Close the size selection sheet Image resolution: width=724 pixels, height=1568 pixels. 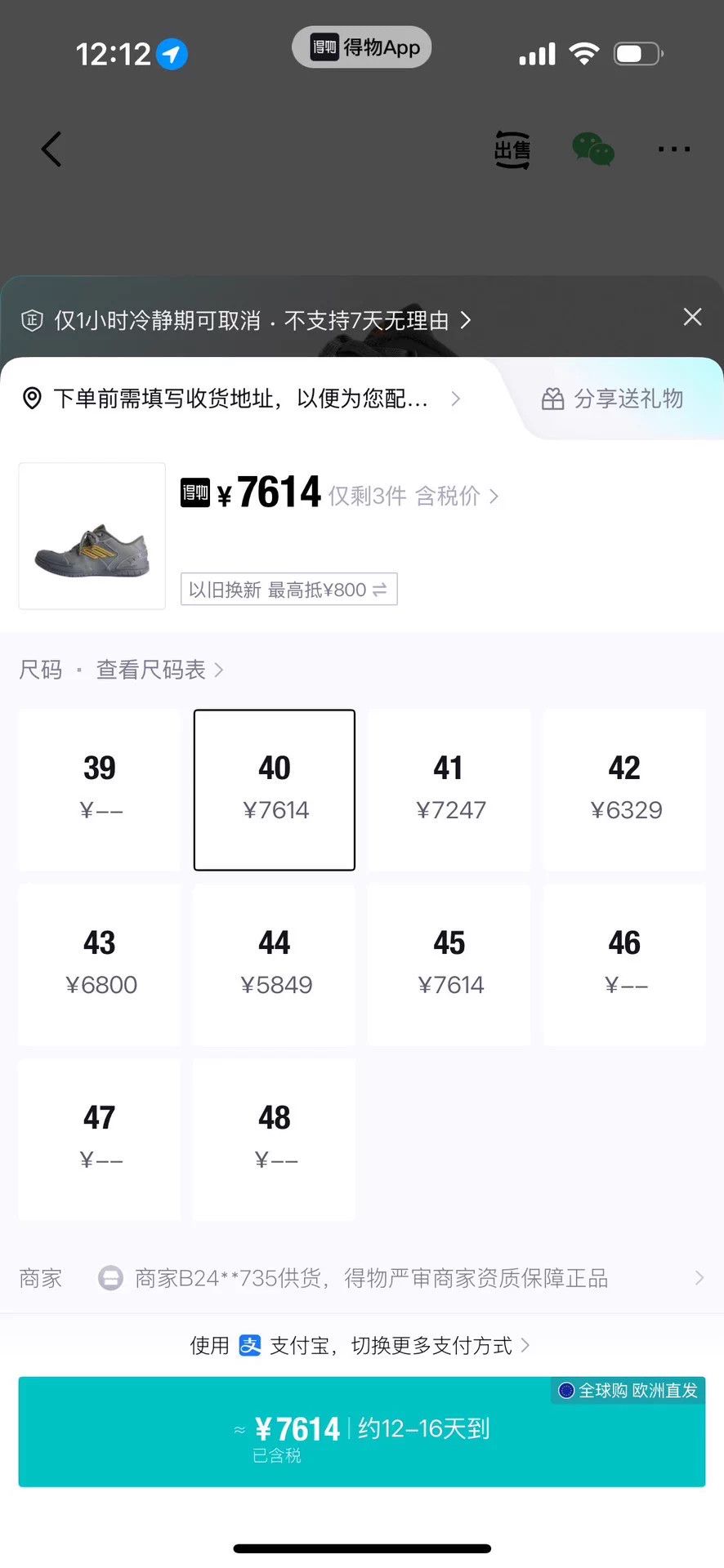click(692, 318)
